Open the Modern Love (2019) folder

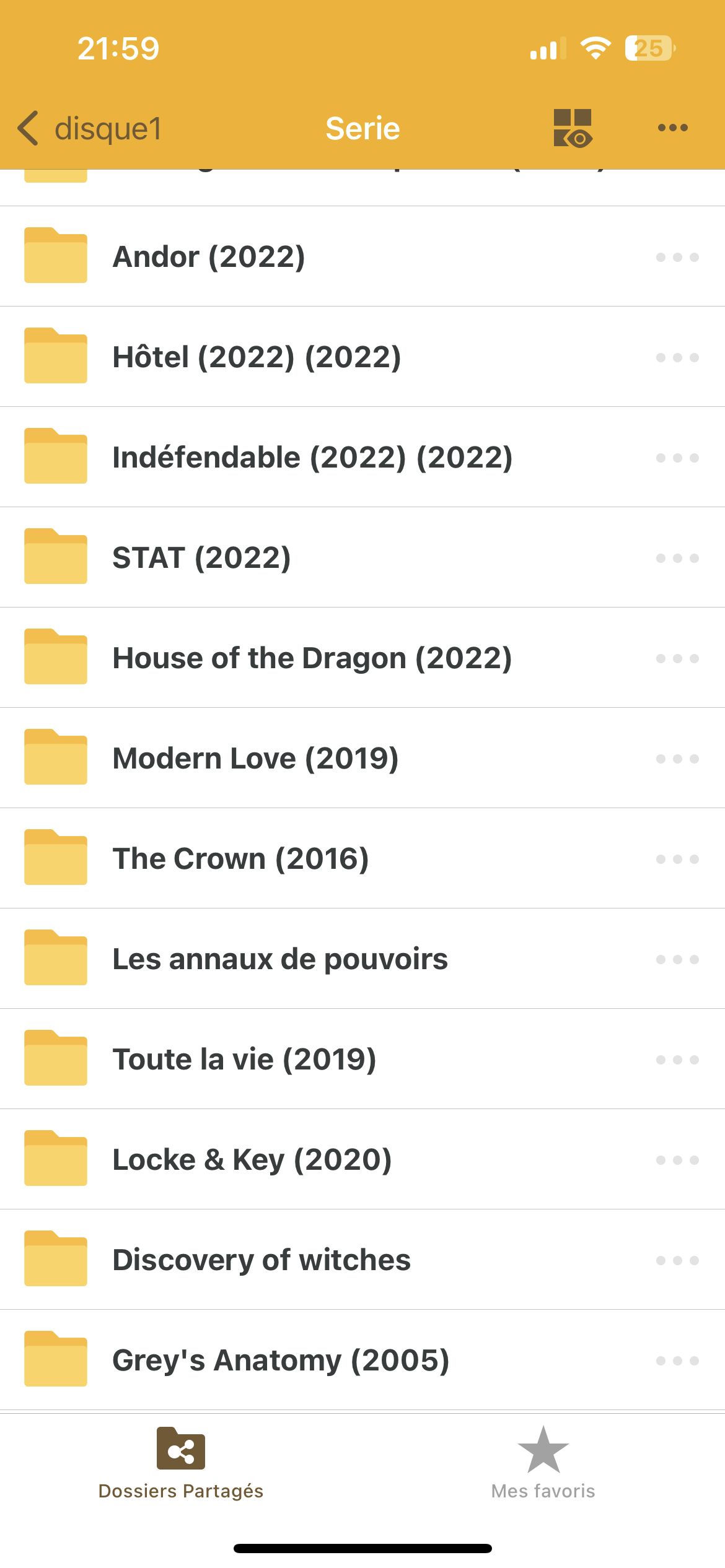coord(255,759)
